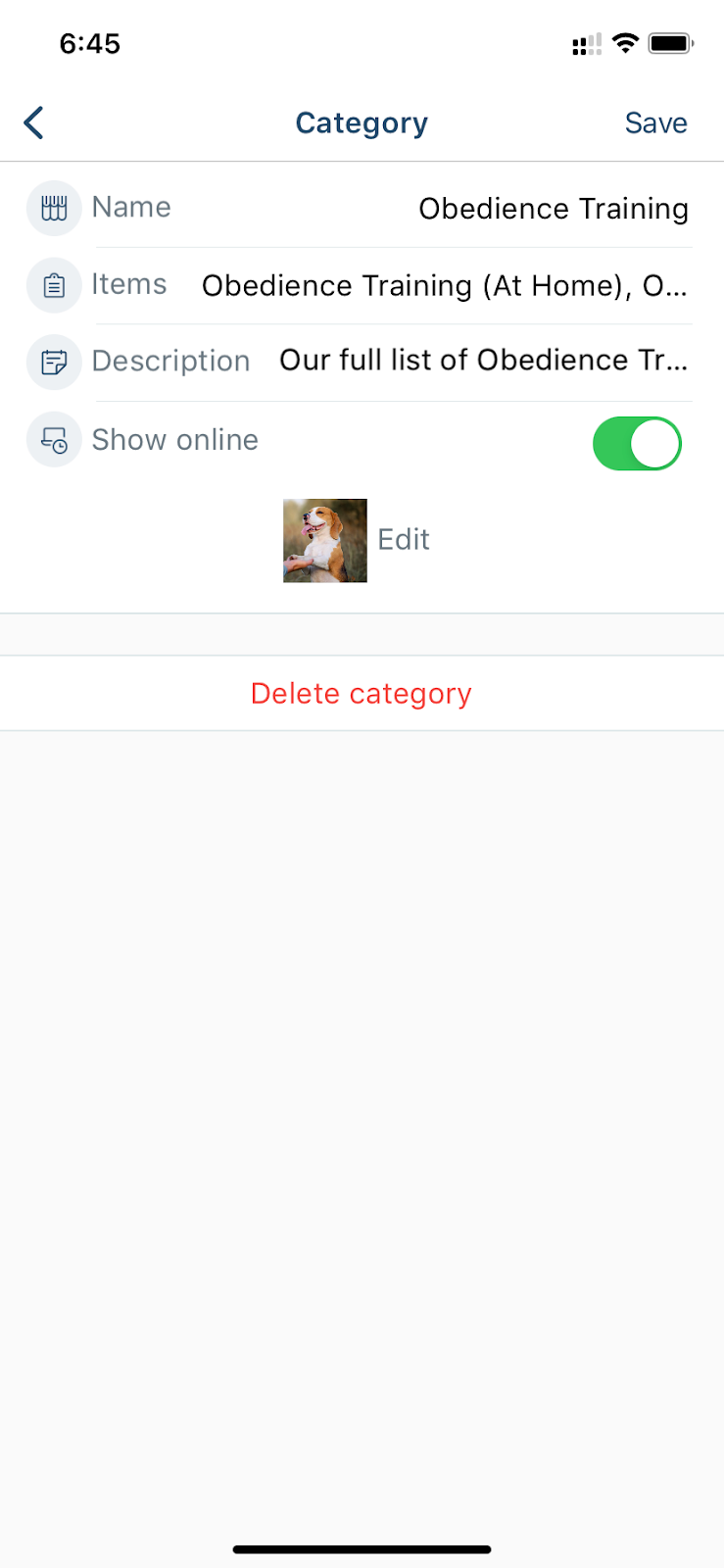Open the category dog image
724x1568 pixels.
pos(325,541)
